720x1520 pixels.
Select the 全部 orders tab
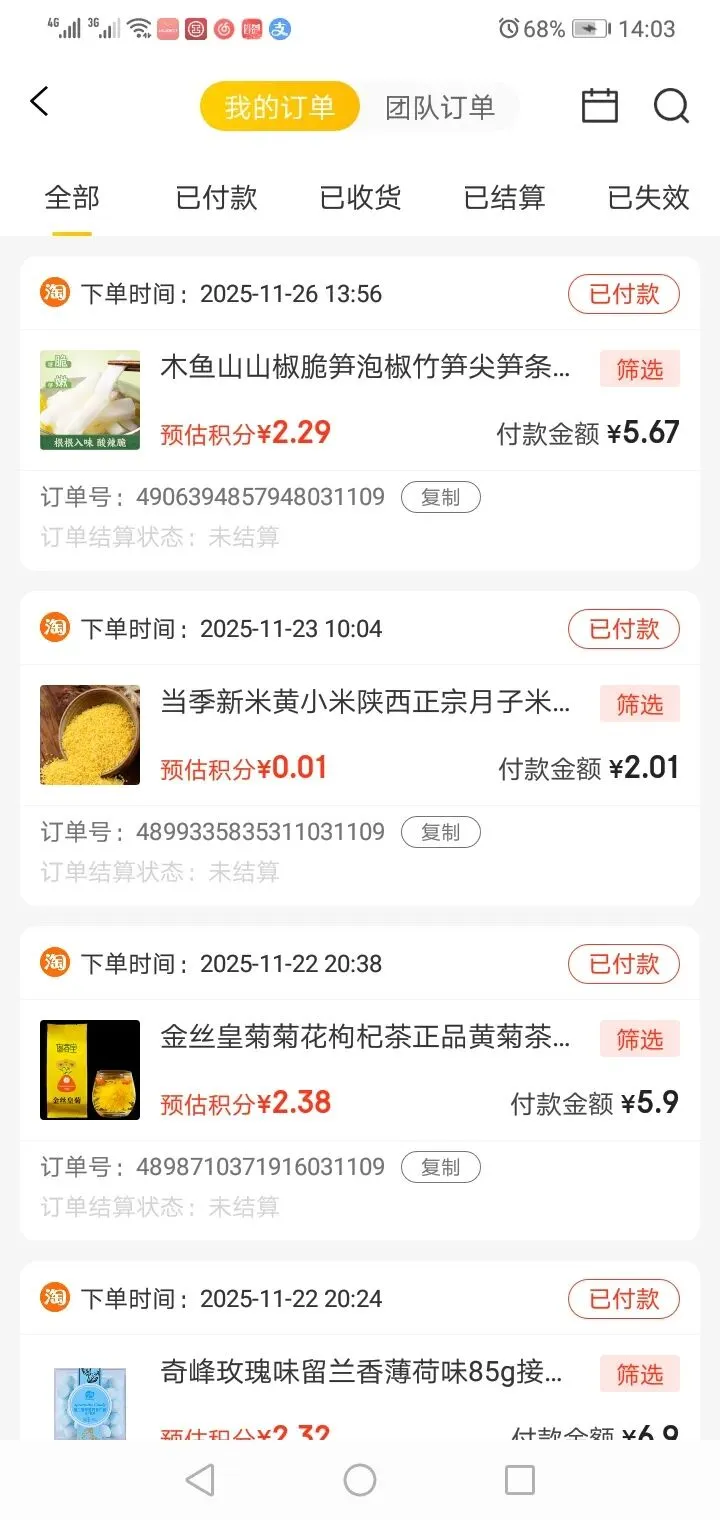72,198
